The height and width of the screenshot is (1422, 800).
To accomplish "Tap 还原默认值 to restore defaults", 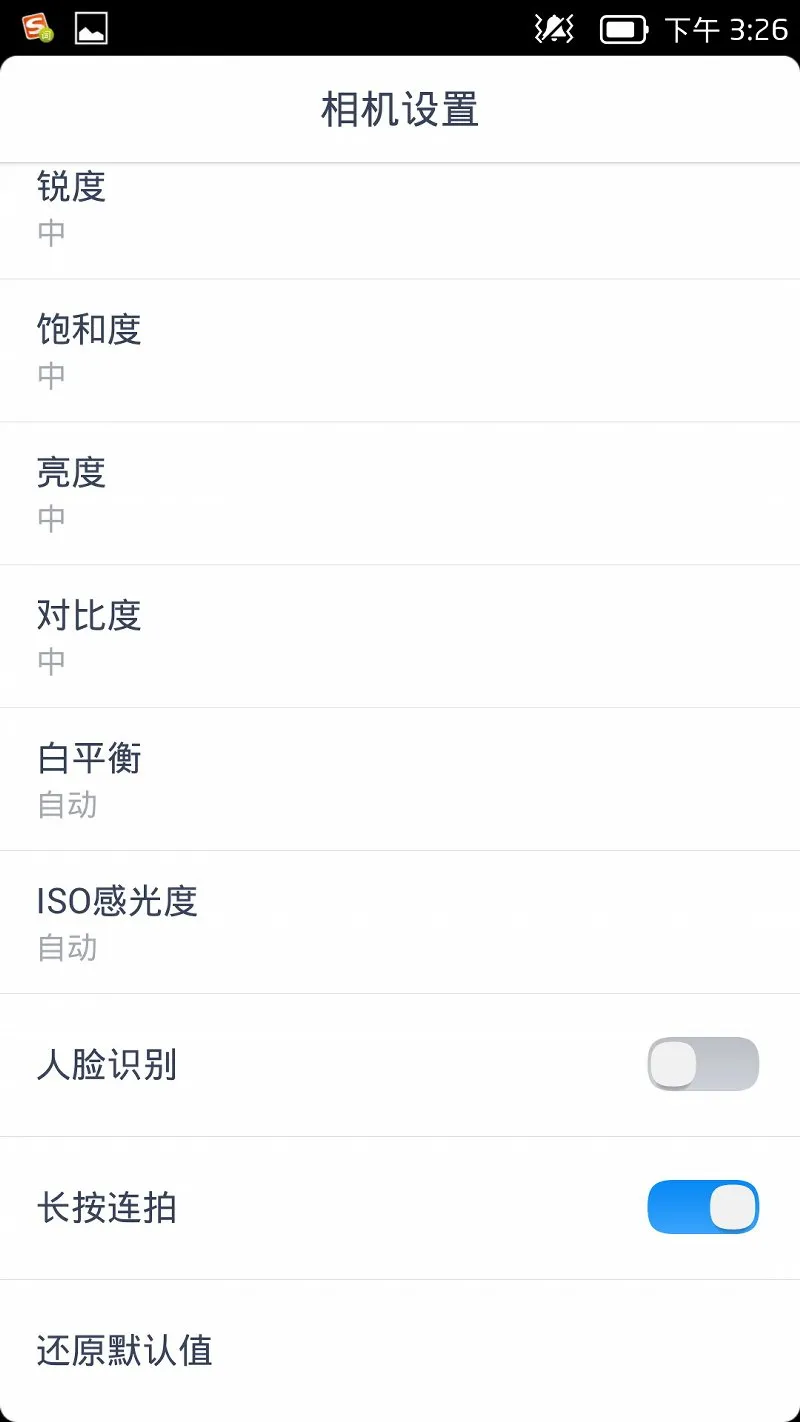I will click(400, 1350).
